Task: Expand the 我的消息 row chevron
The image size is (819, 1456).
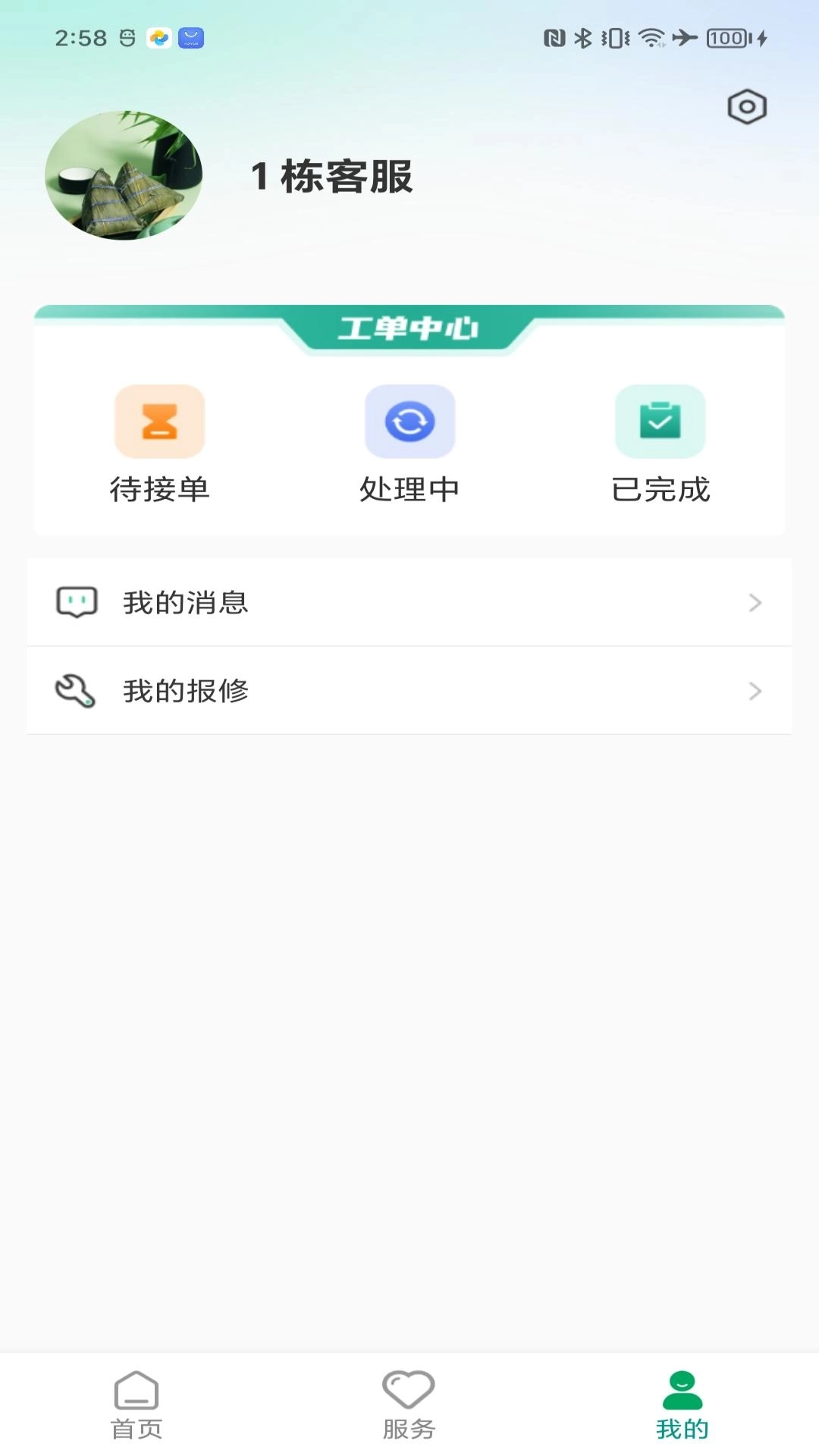Action: 755,603
